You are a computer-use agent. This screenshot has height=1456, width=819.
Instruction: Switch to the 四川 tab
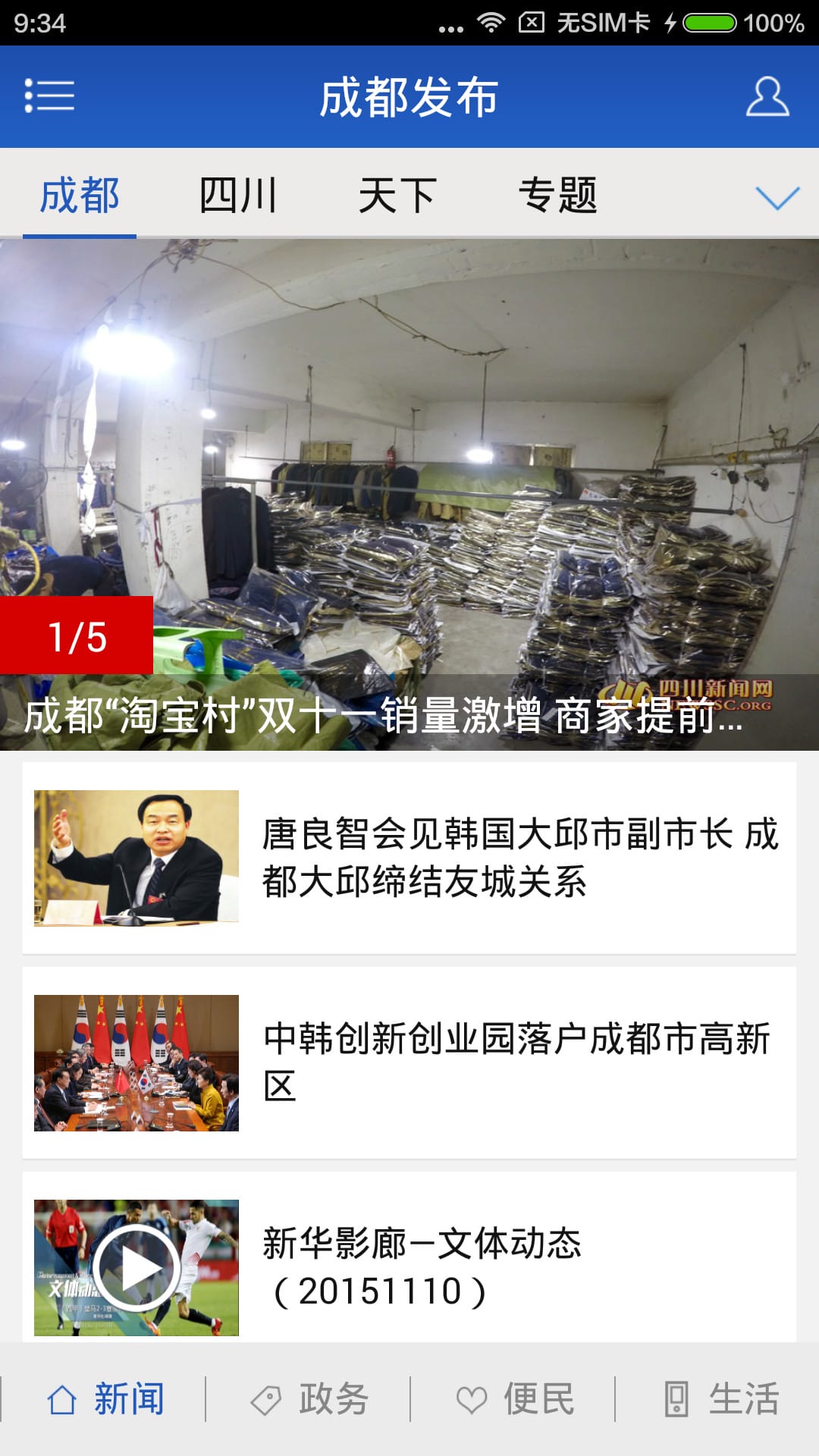tap(238, 195)
